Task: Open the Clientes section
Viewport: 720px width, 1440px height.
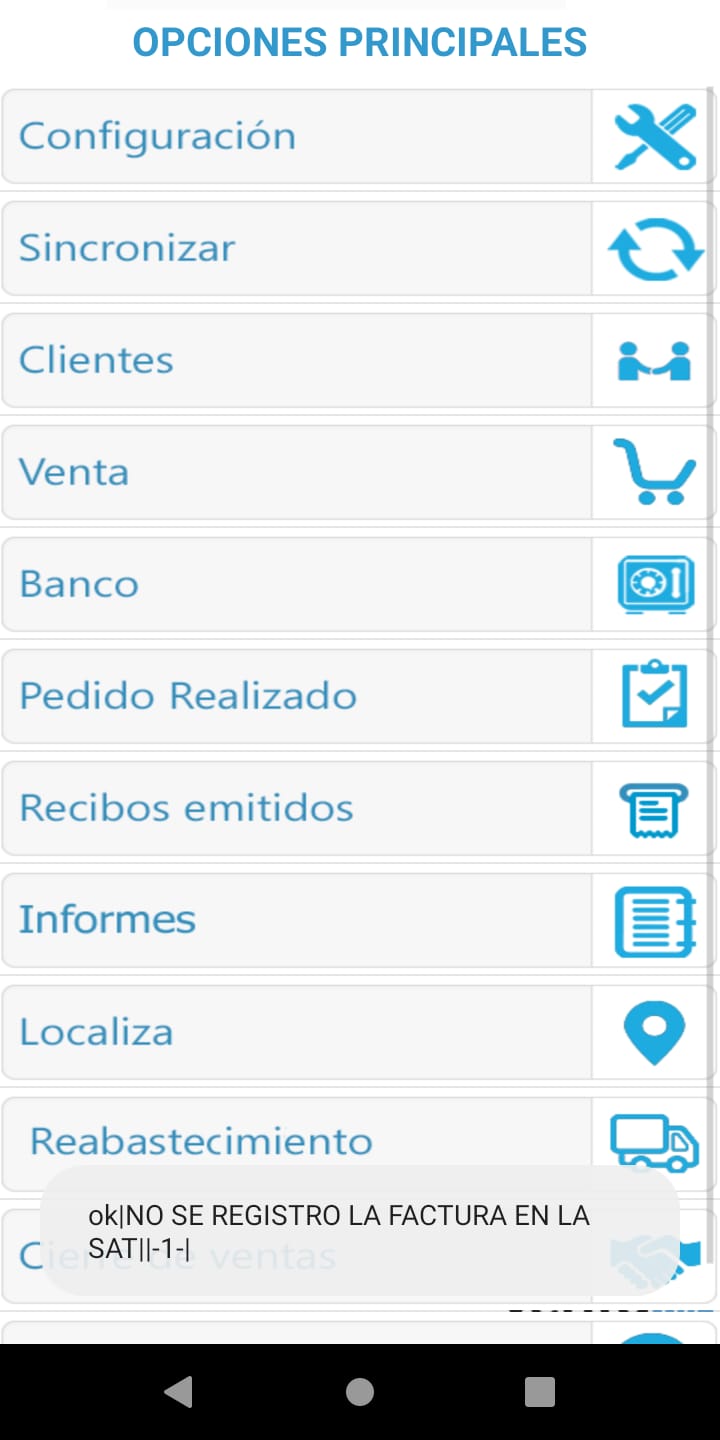Action: pos(359,360)
